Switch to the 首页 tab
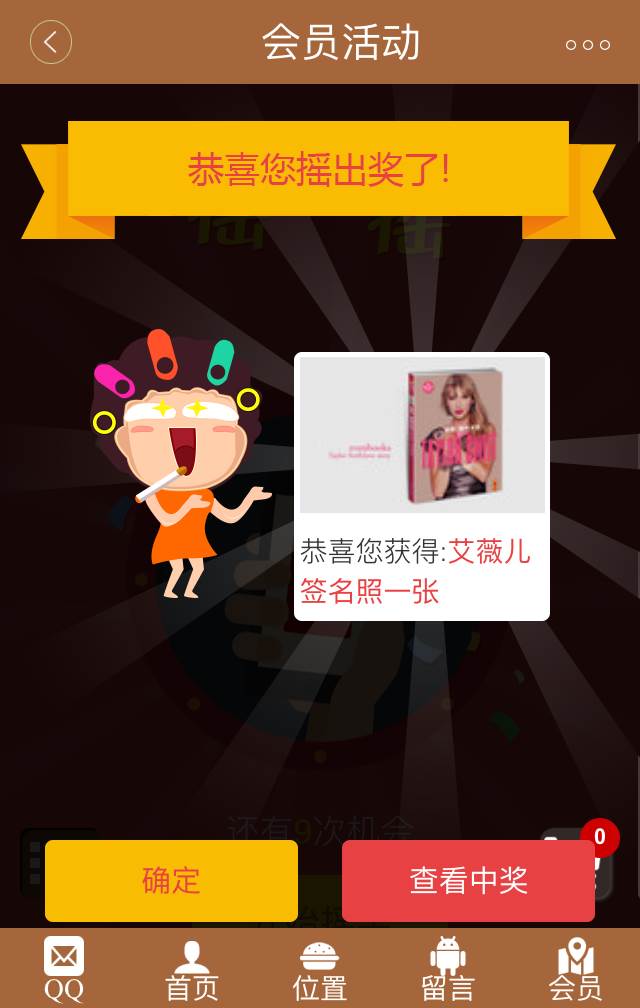Image resolution: width=640 pixels, height=1008 pixels. 192,969
